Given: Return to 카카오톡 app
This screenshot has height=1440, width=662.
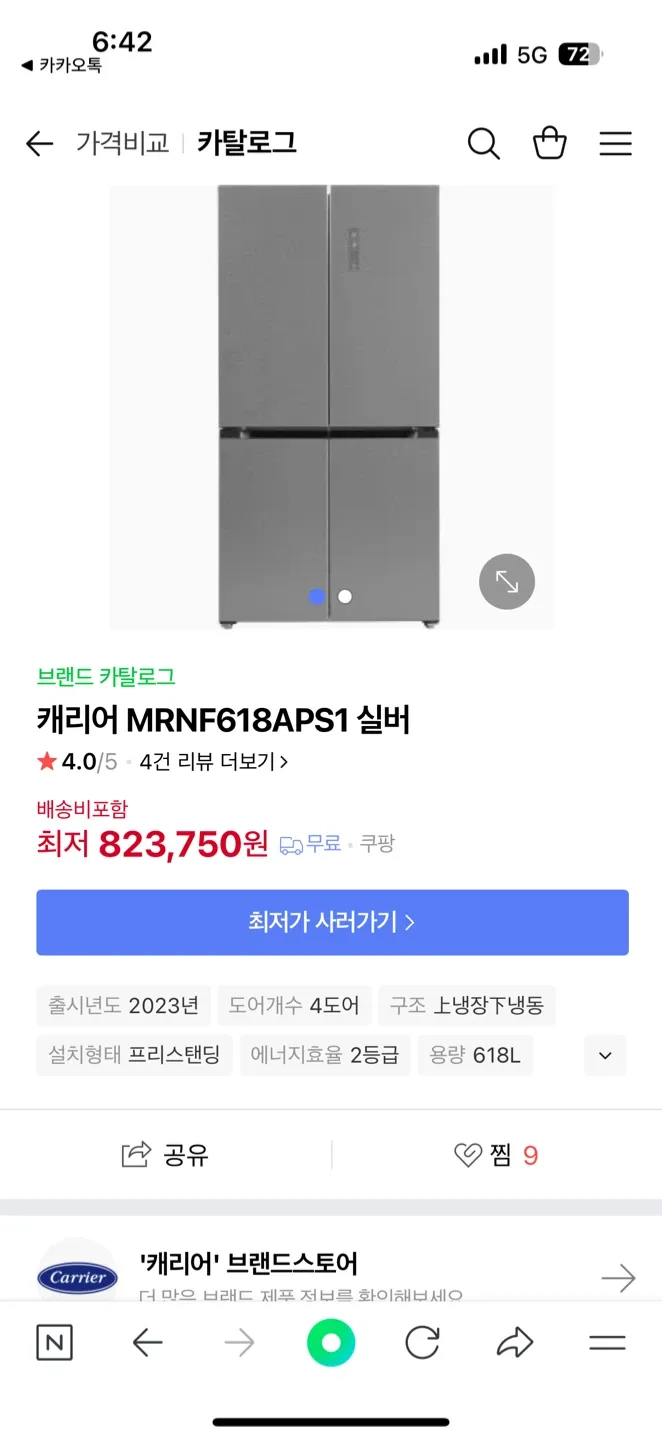Looking at the screenshot, I should point(62,66).
